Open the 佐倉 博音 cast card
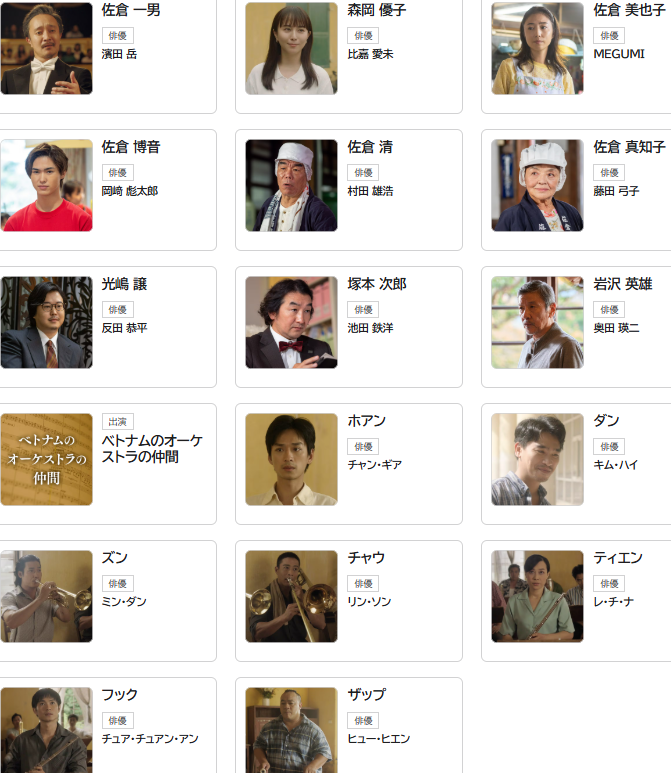 [107, 189]
